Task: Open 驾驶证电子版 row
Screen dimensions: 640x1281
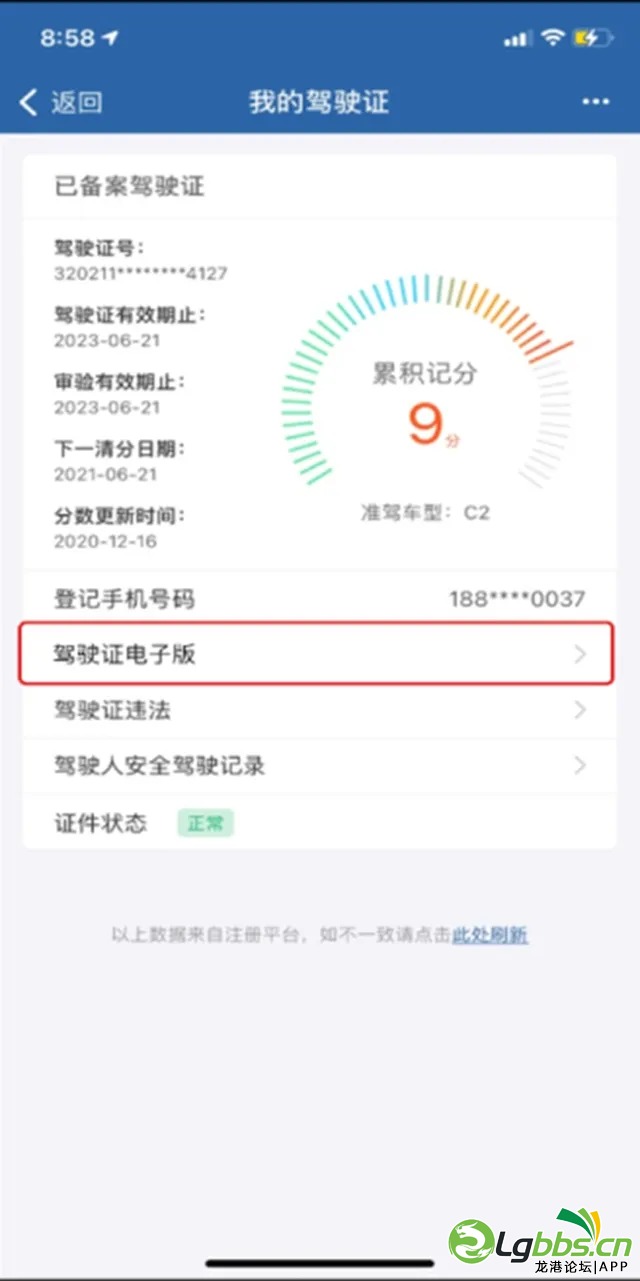Action: click(x=316, y=655)
